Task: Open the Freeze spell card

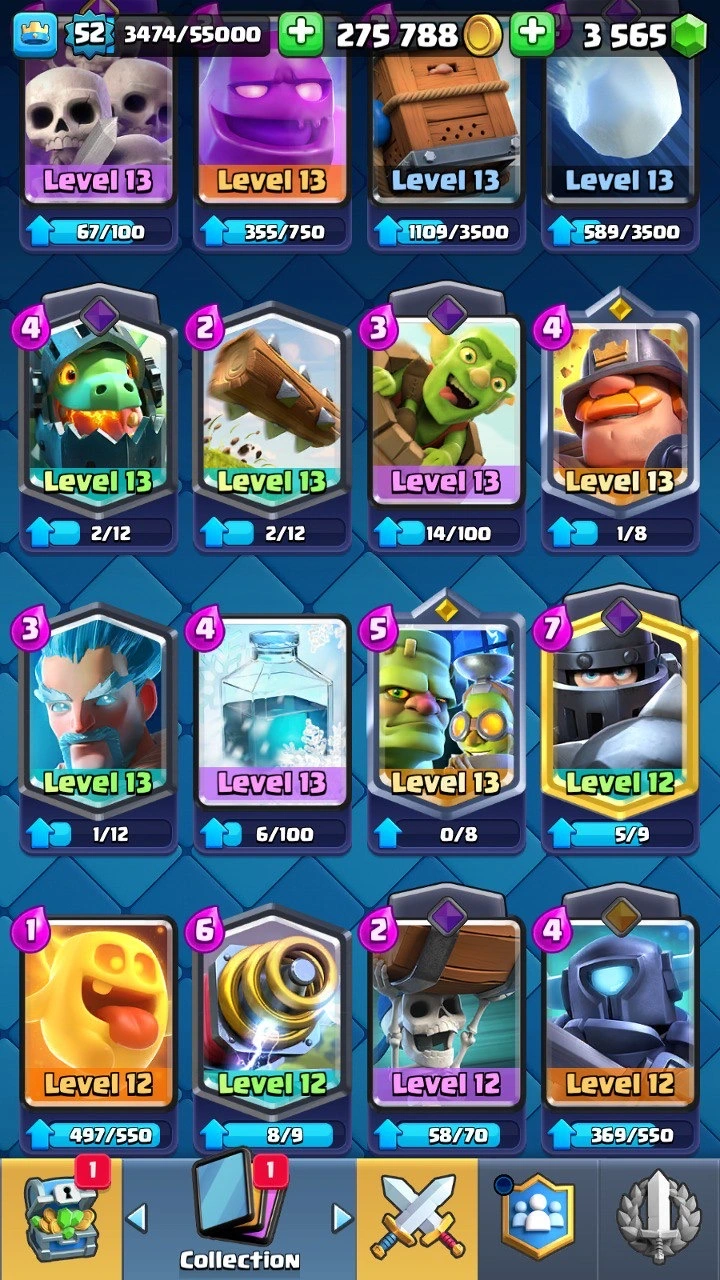Action: (x=272, y=712)
